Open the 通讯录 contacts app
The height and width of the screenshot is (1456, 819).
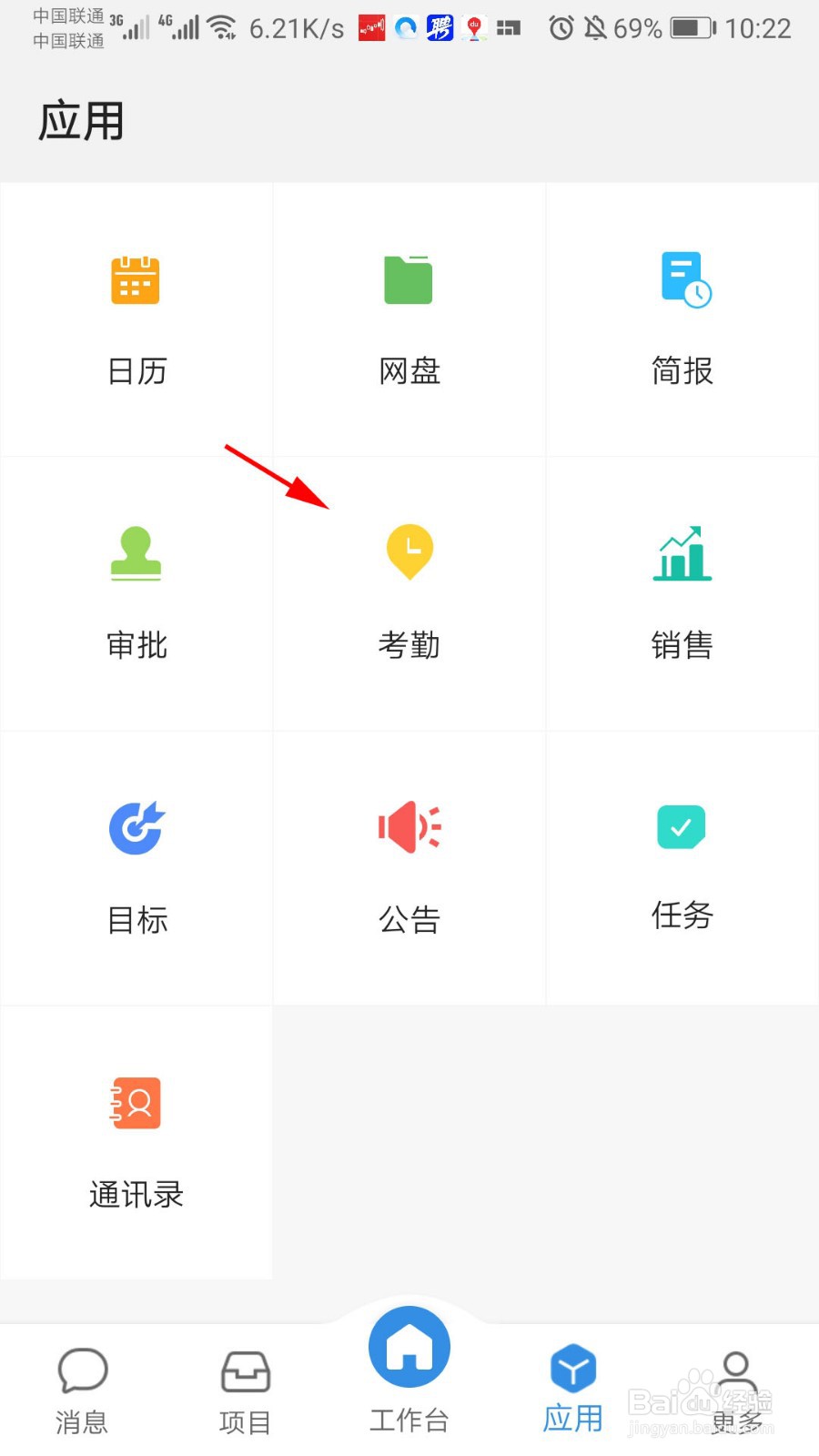pyautogui.click(x=136, y=1142)
